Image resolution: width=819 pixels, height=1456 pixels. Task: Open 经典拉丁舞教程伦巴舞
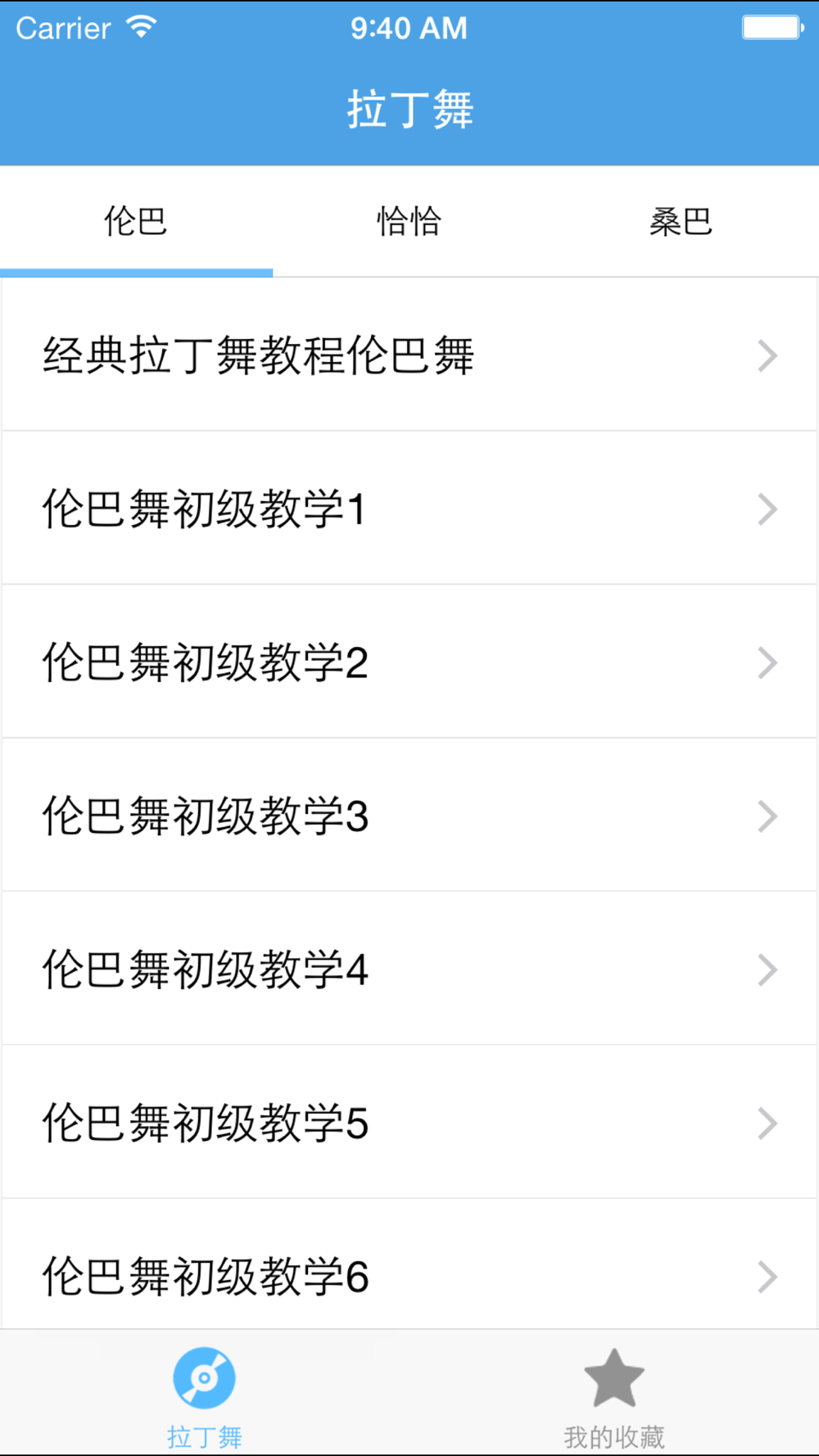[x=409, y=355]
